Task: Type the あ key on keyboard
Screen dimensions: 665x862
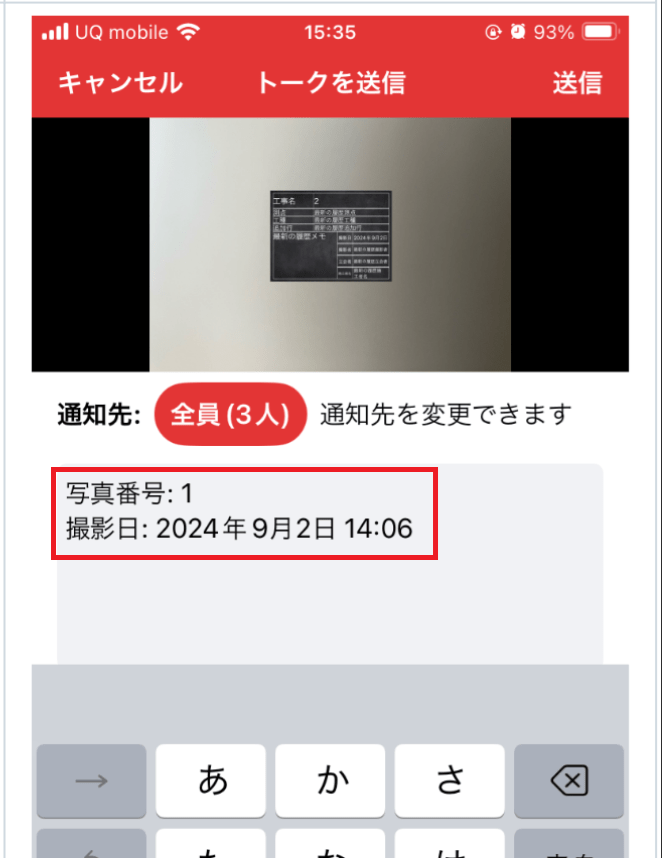Action: pyautogui.click(x=211, y=781)
